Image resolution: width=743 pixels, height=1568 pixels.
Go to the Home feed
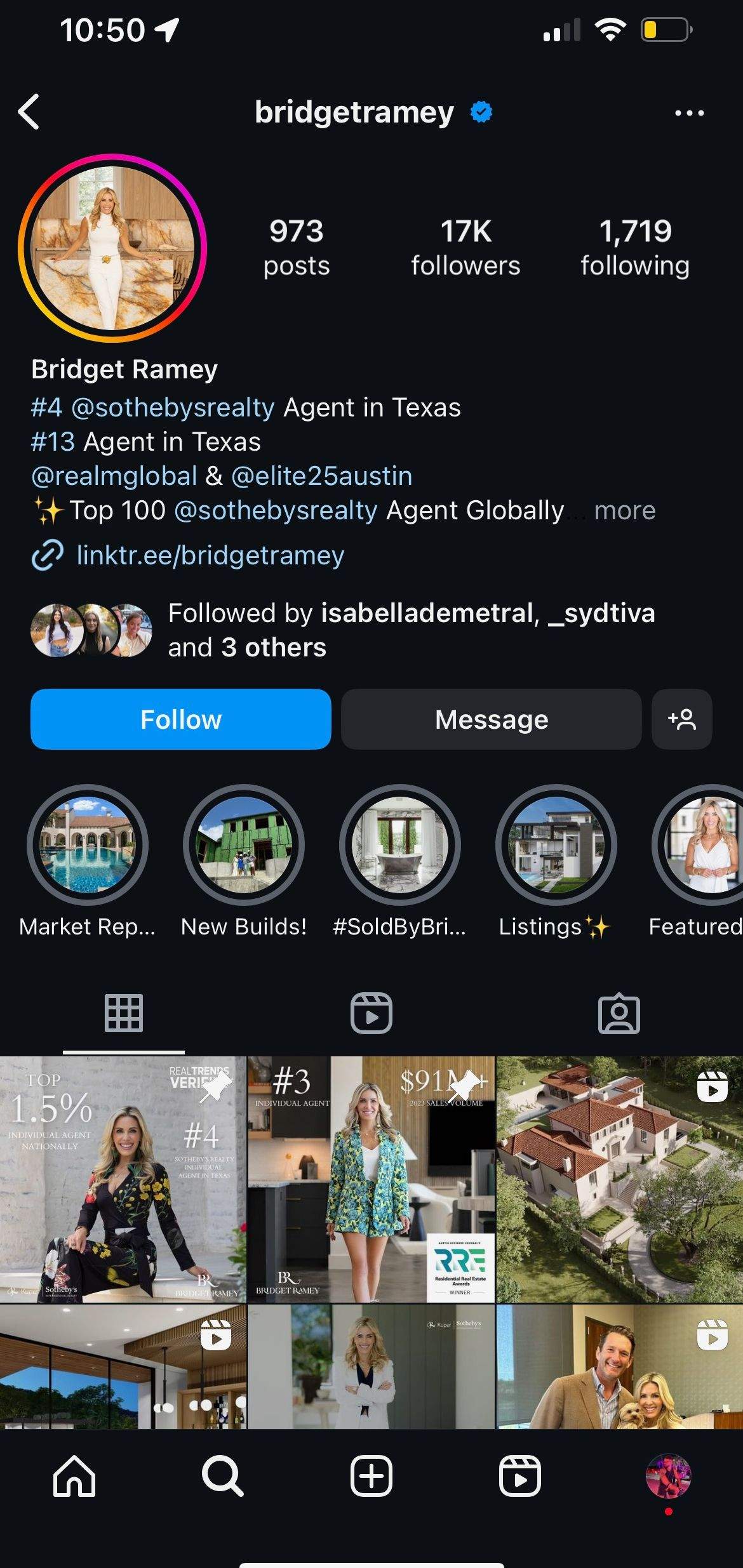pyautogui.click(x=74, y=1477)
